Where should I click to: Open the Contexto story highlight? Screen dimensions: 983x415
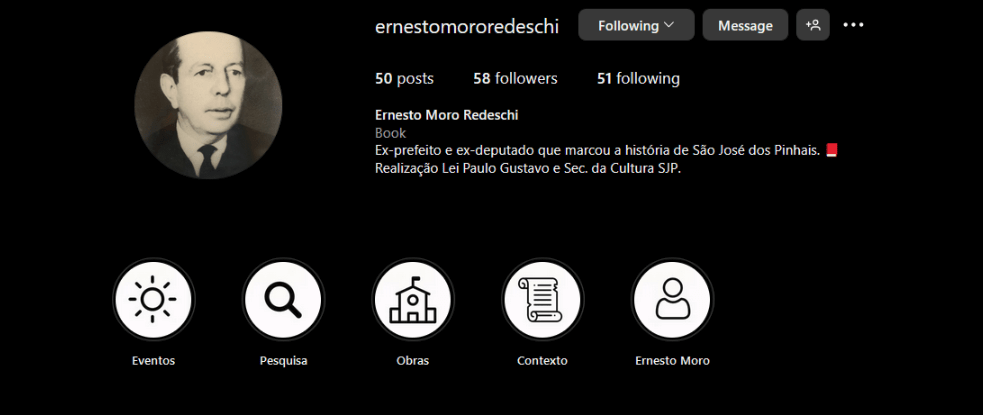542,300
